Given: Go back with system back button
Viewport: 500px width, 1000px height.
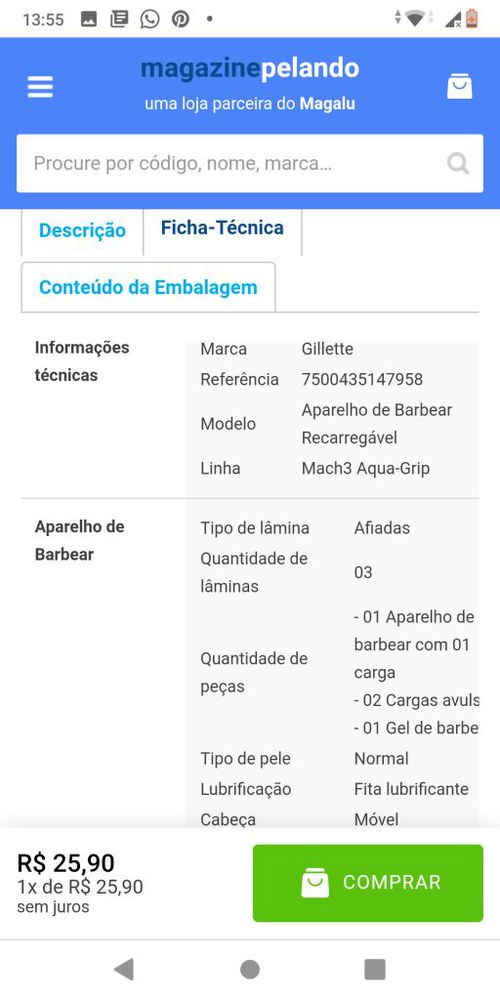Looking at the screenshot, I should (x=124, y=969).
